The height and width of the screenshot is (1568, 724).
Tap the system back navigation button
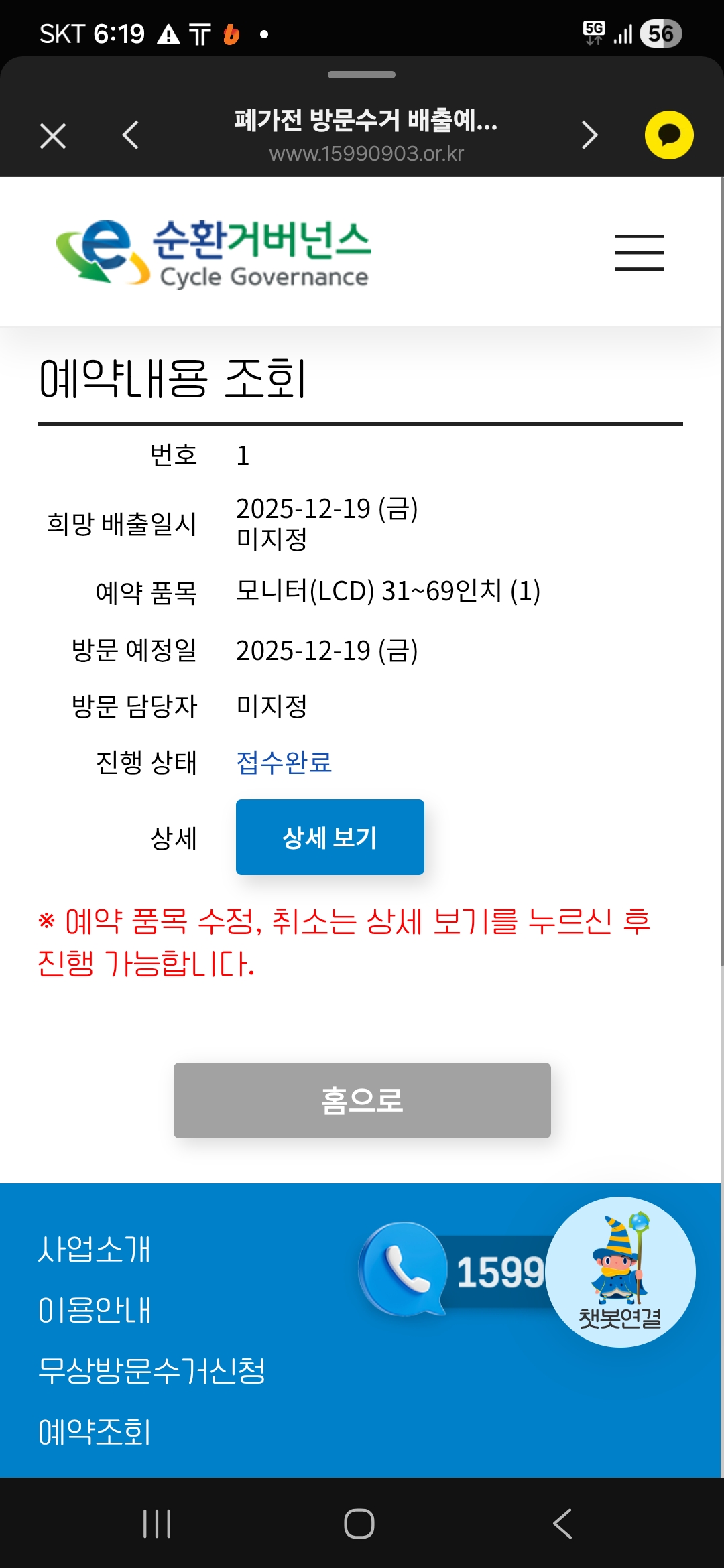(562, 1524)
